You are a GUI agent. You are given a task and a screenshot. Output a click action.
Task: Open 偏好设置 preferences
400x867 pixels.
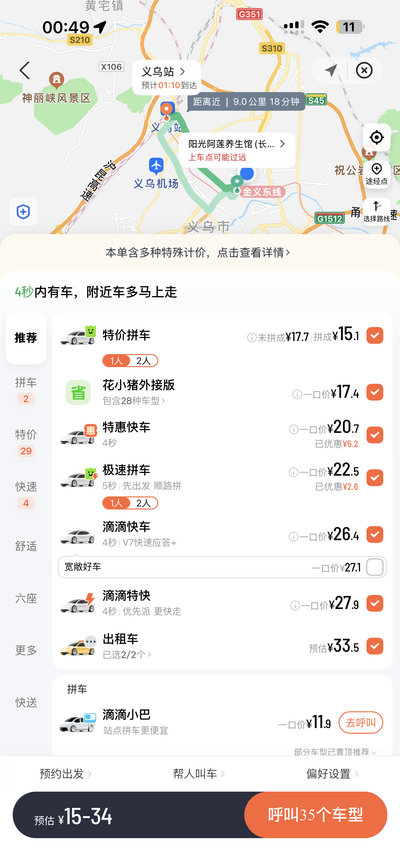[332, 774]
